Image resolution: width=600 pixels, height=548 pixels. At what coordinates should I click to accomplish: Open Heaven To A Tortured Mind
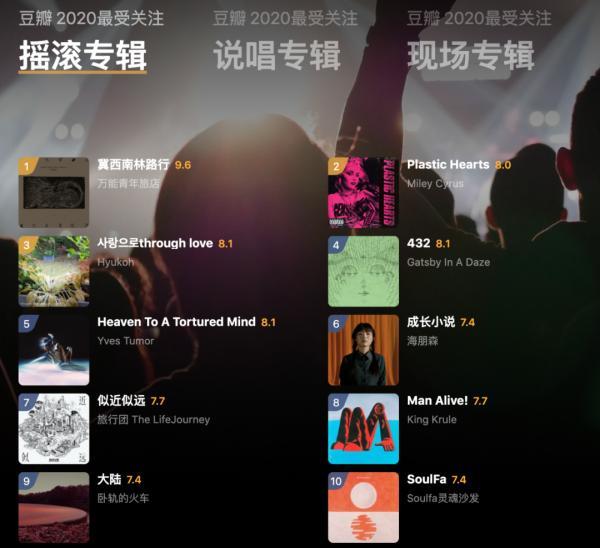pos(176,322)
